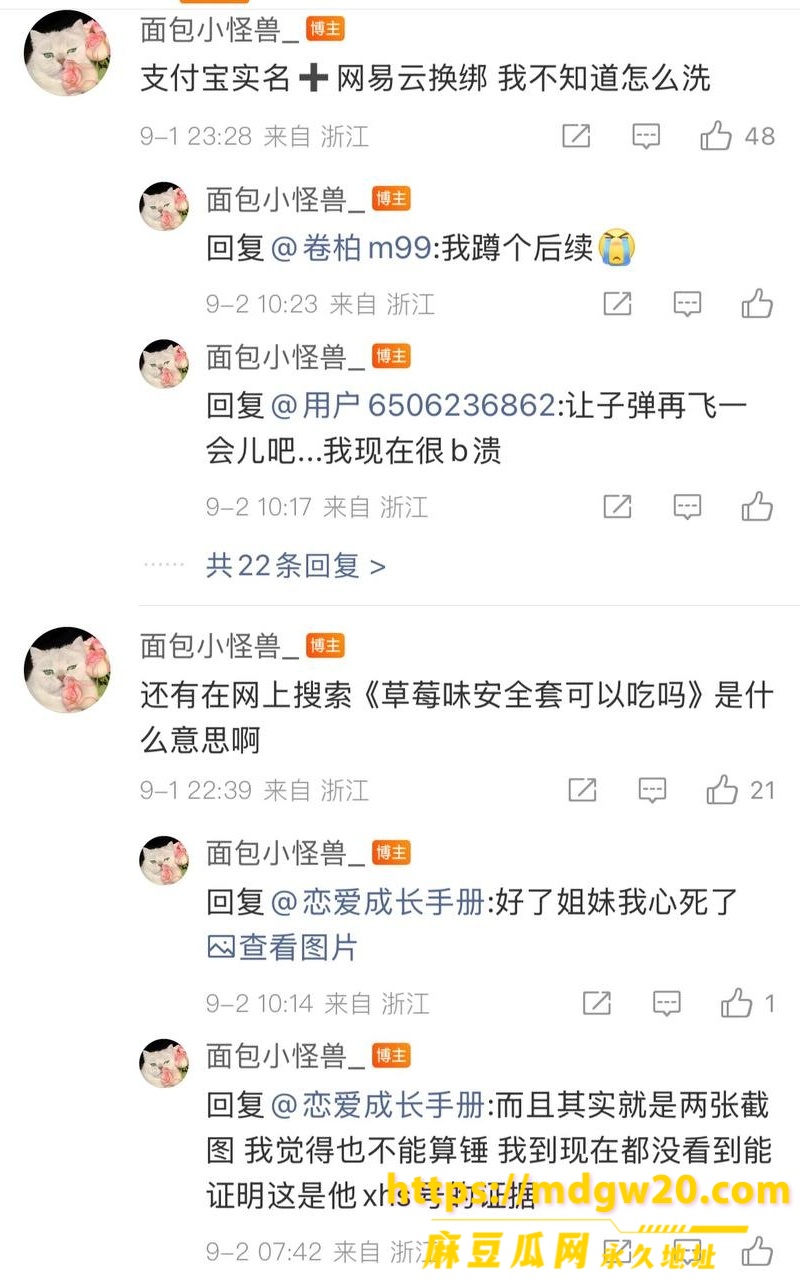The image size is (800, 1280).
Task: Share the 支付宝实名 comment
Action: (576, 136)
